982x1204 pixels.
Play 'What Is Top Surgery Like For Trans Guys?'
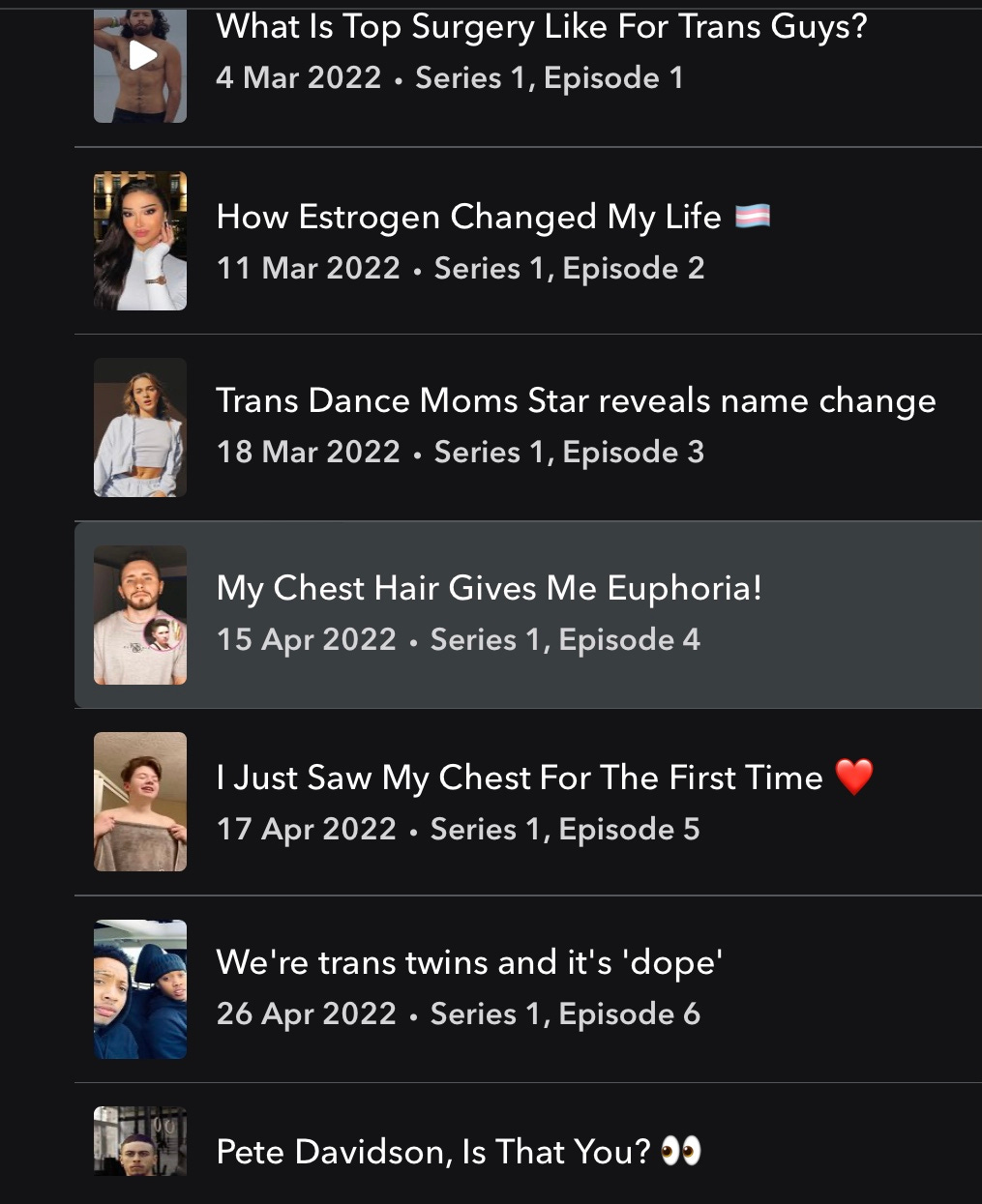click(142, 56)
